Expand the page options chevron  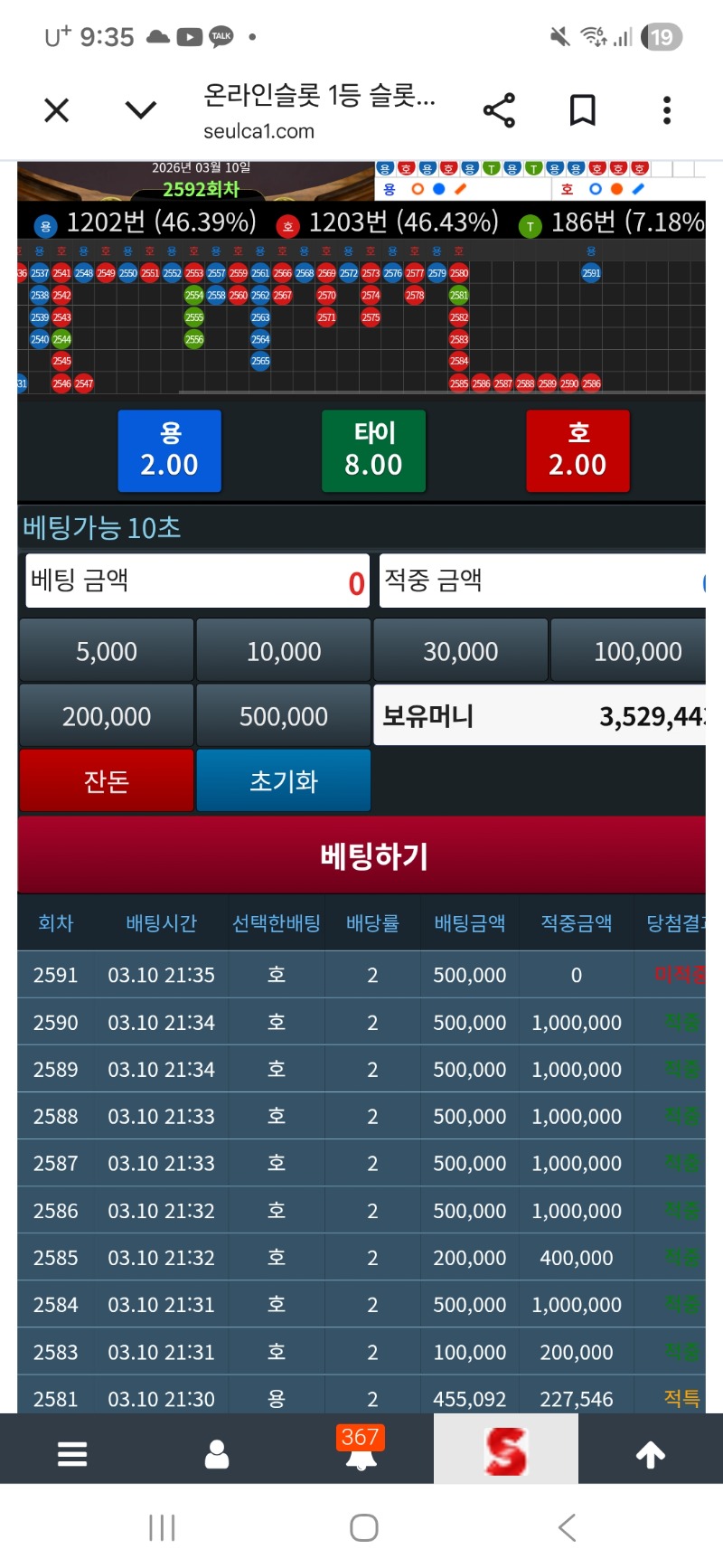(x=140, y=110)
